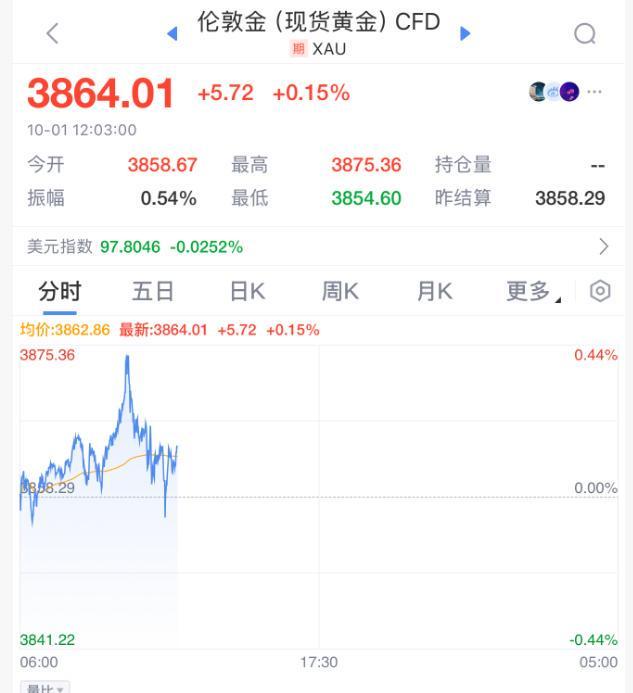This screenshot has width=633, height=693.
Task: Select the 分时 chart tab
Action: pos(60,291)
